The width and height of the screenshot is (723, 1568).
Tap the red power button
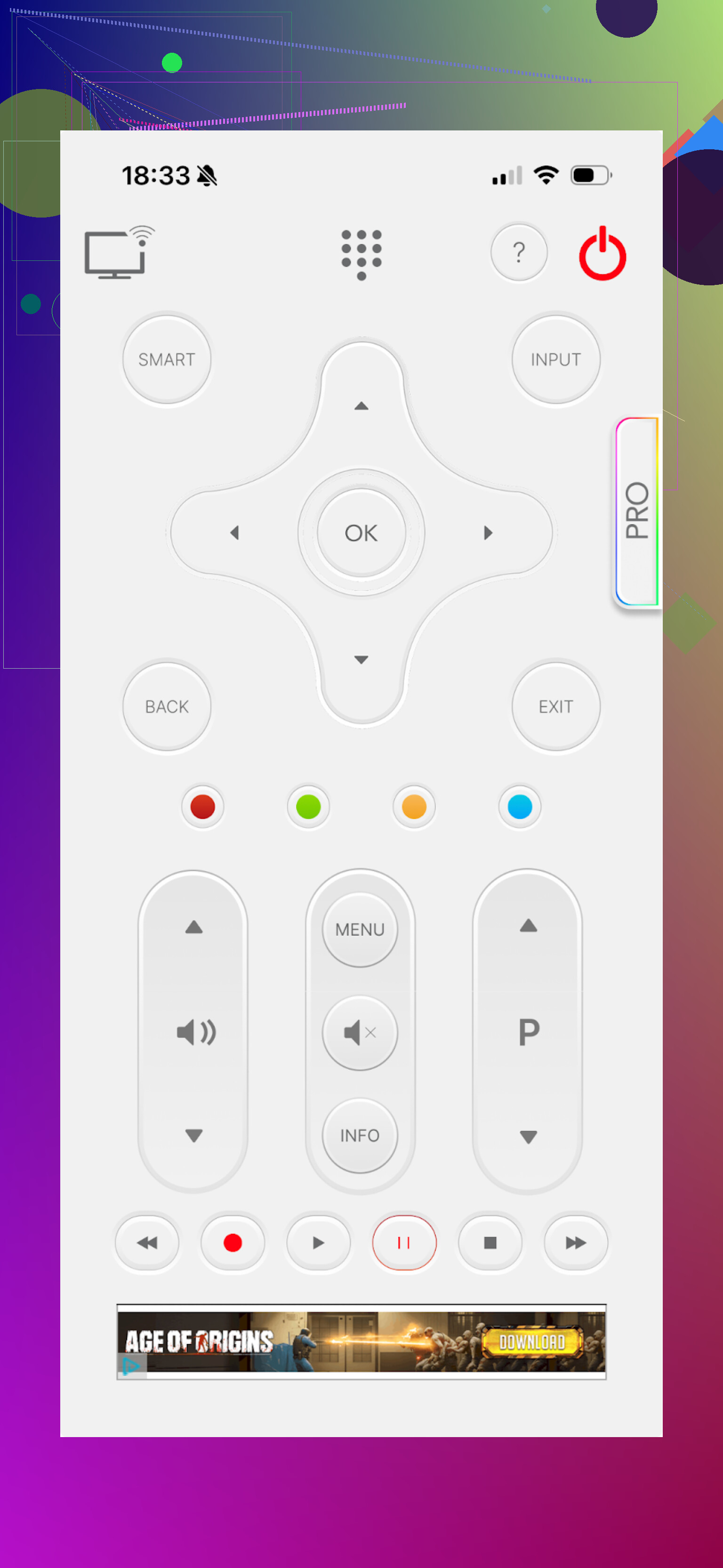click(x=602, y=253)
